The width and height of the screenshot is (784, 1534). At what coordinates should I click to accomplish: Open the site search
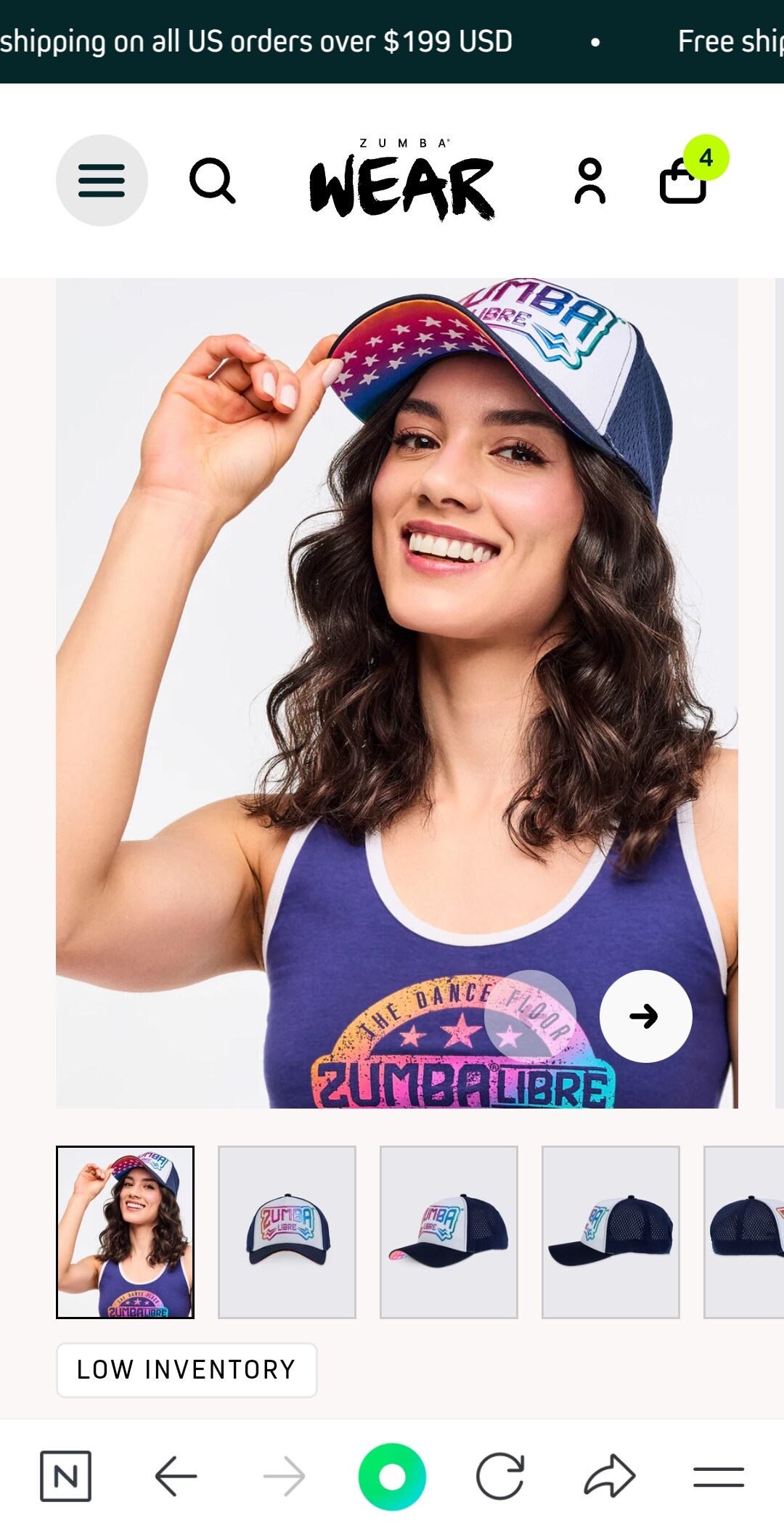pos(212,180)
